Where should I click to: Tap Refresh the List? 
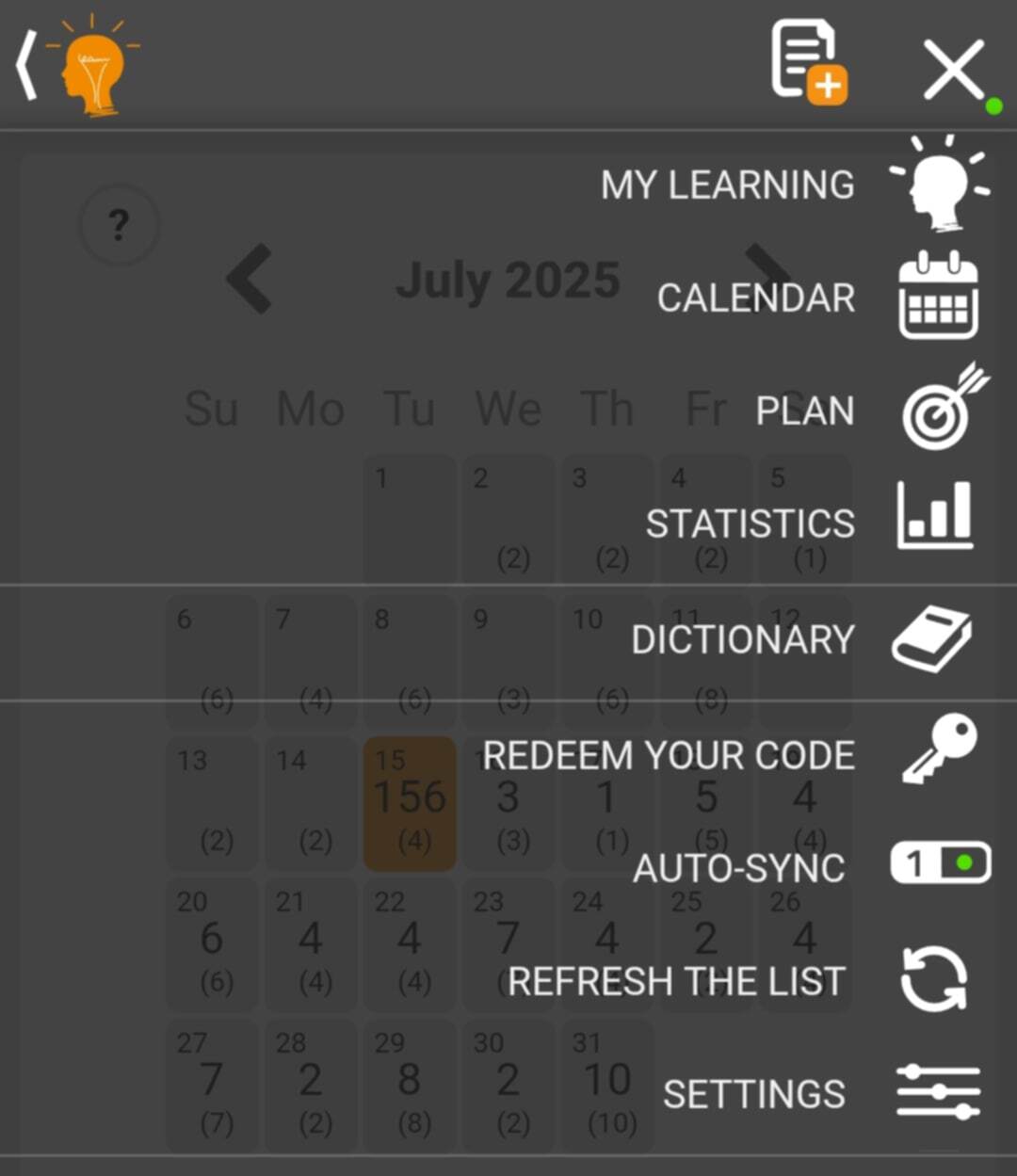(676, 982)
